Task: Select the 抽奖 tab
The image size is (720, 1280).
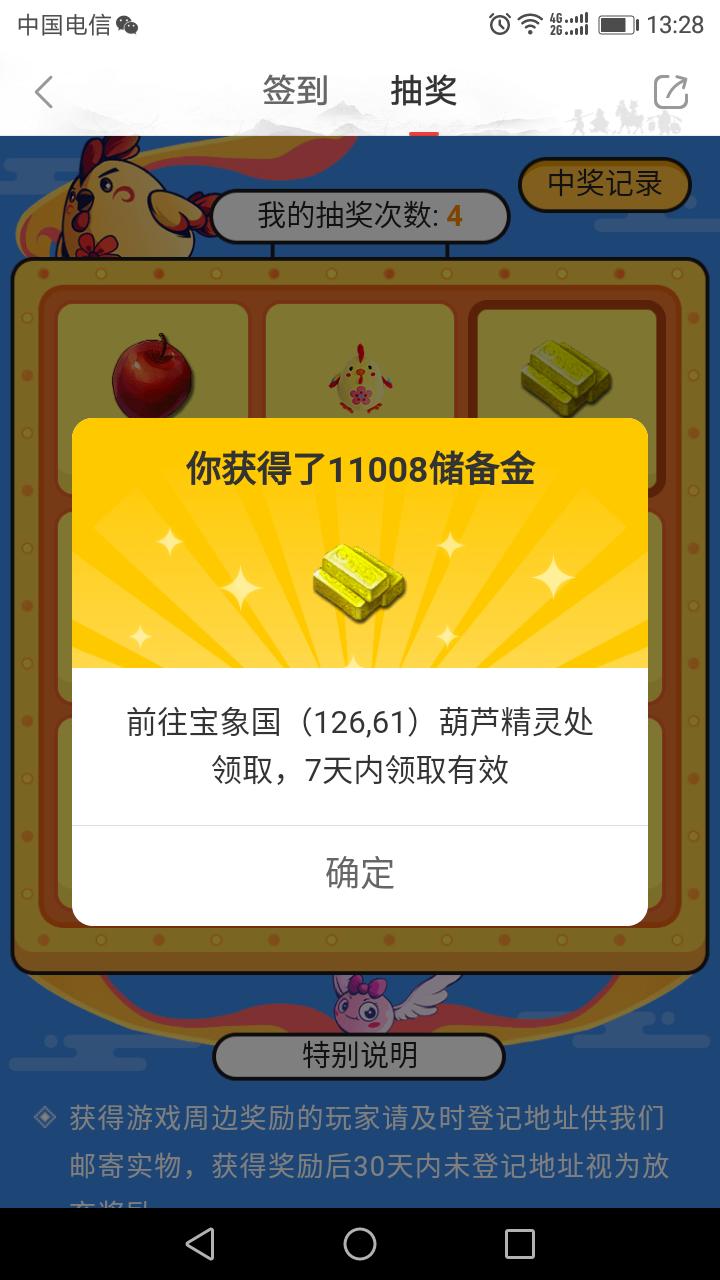Action: [x=423, y=91]
